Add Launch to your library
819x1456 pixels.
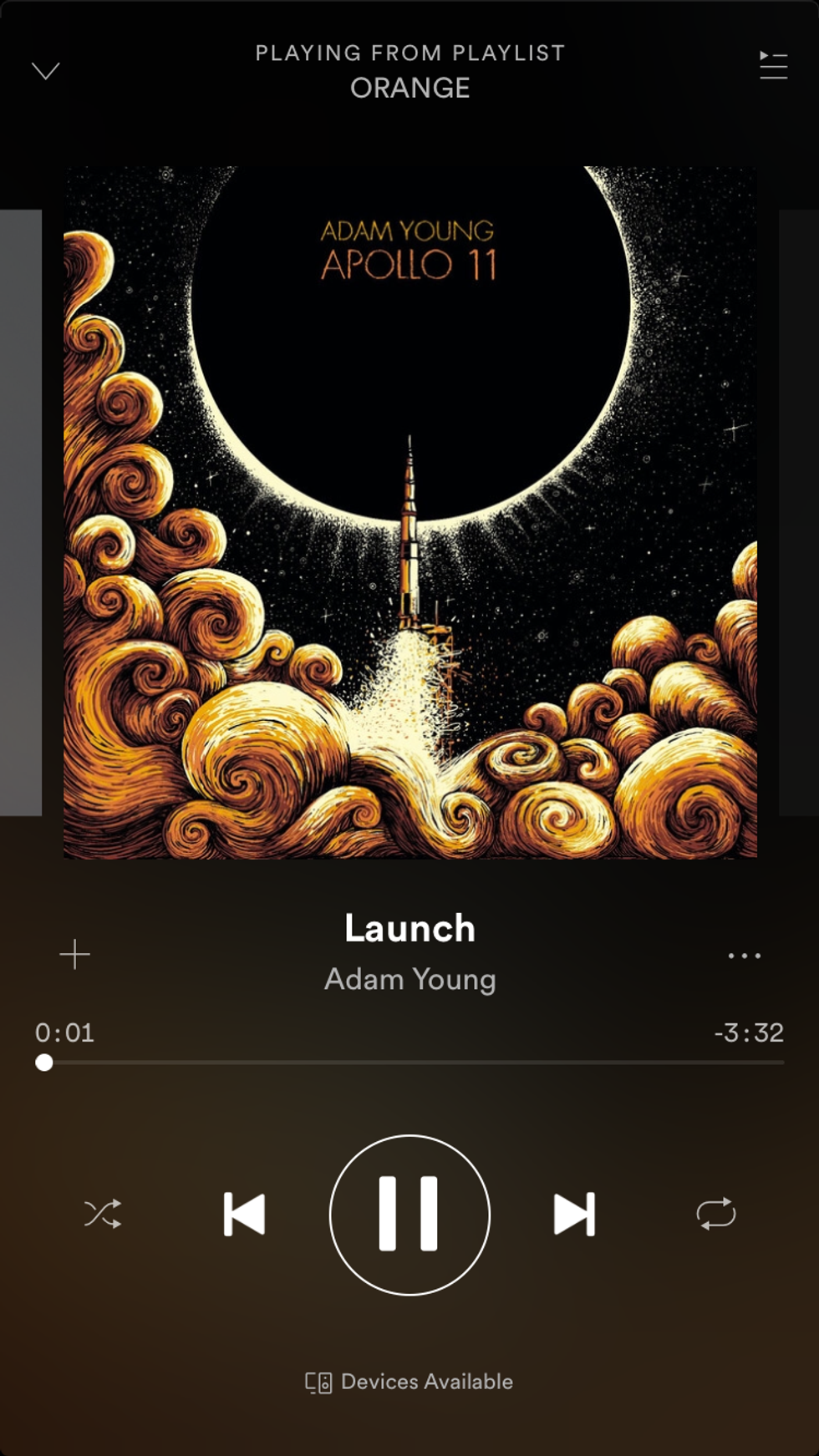(74, 954)
